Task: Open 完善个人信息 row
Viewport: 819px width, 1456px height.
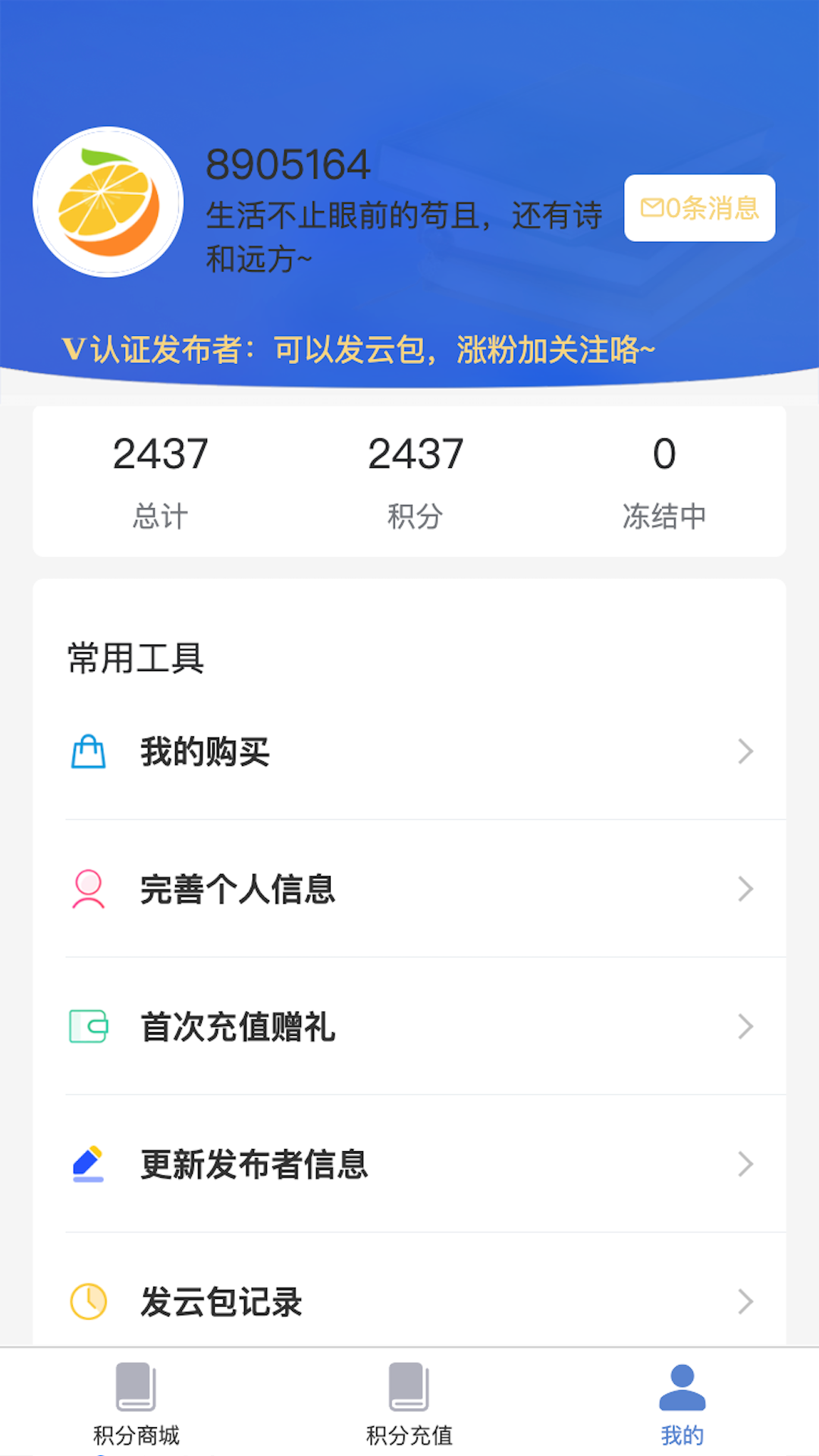Action: (x=409, y=889)
